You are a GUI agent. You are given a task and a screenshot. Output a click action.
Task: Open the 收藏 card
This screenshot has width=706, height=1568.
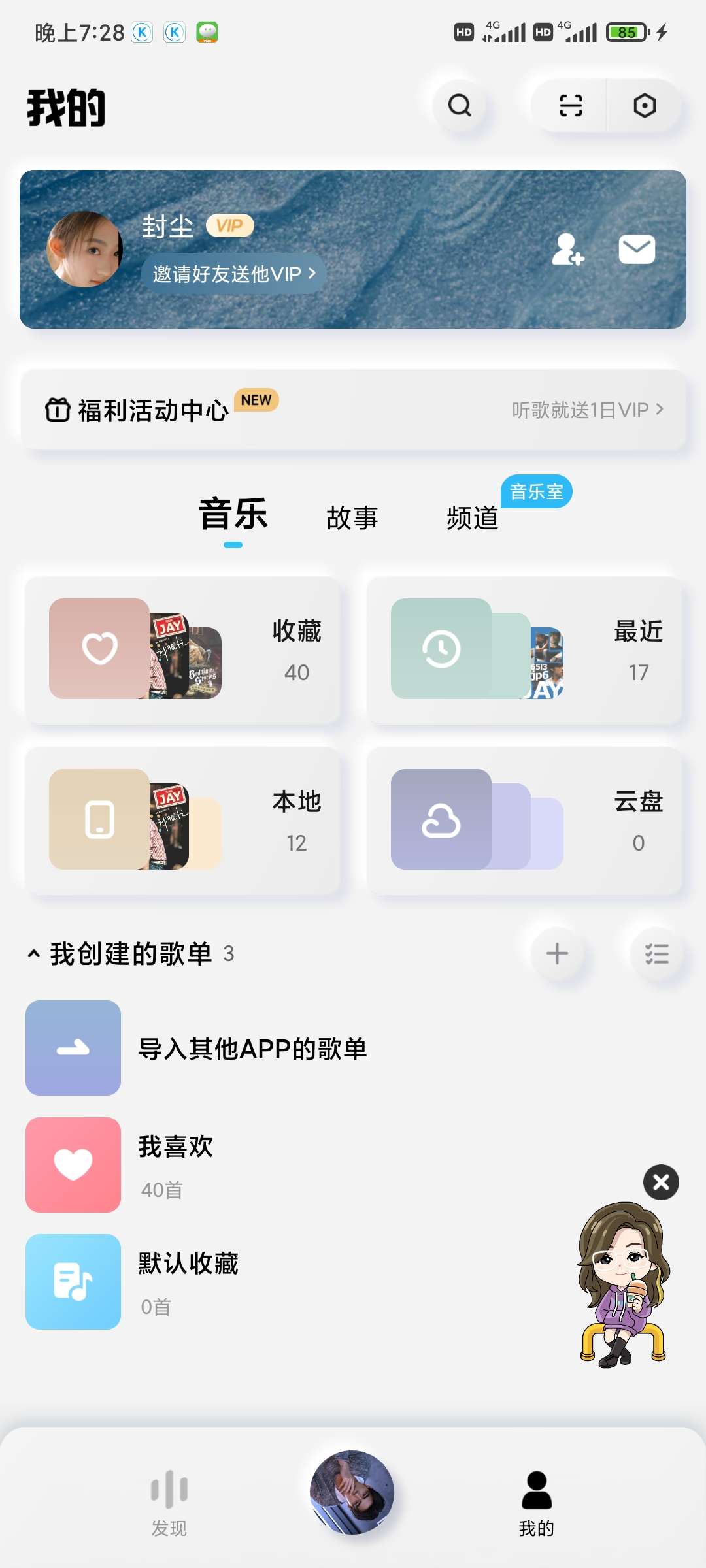pos(182,649)
